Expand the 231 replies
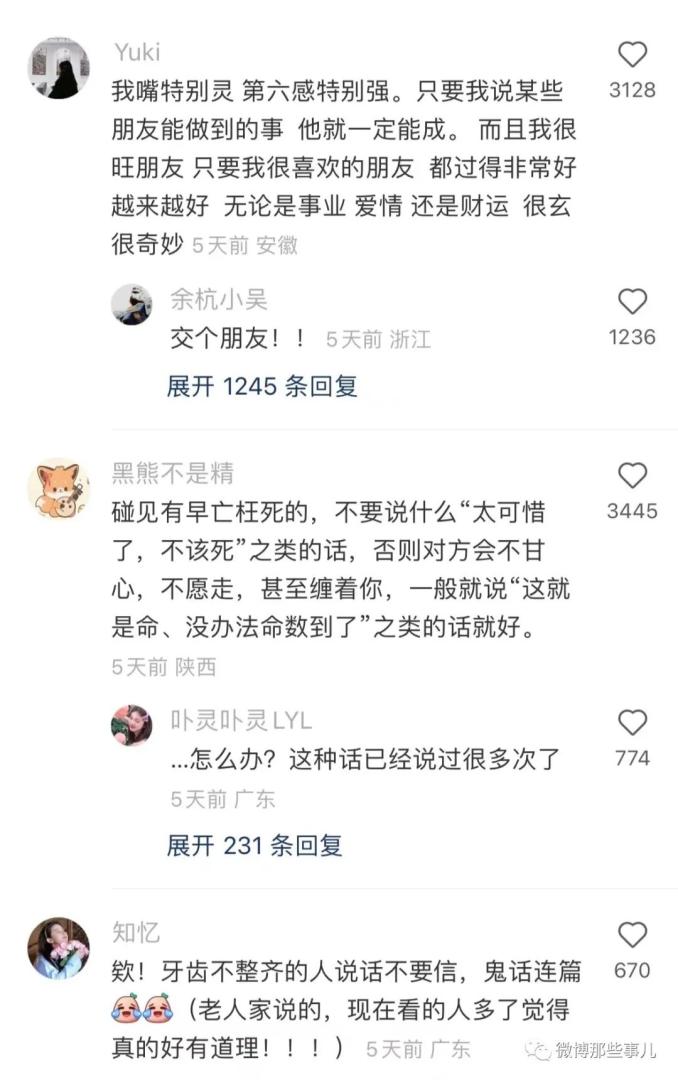678x1080 pixels. tap(254, 845)
